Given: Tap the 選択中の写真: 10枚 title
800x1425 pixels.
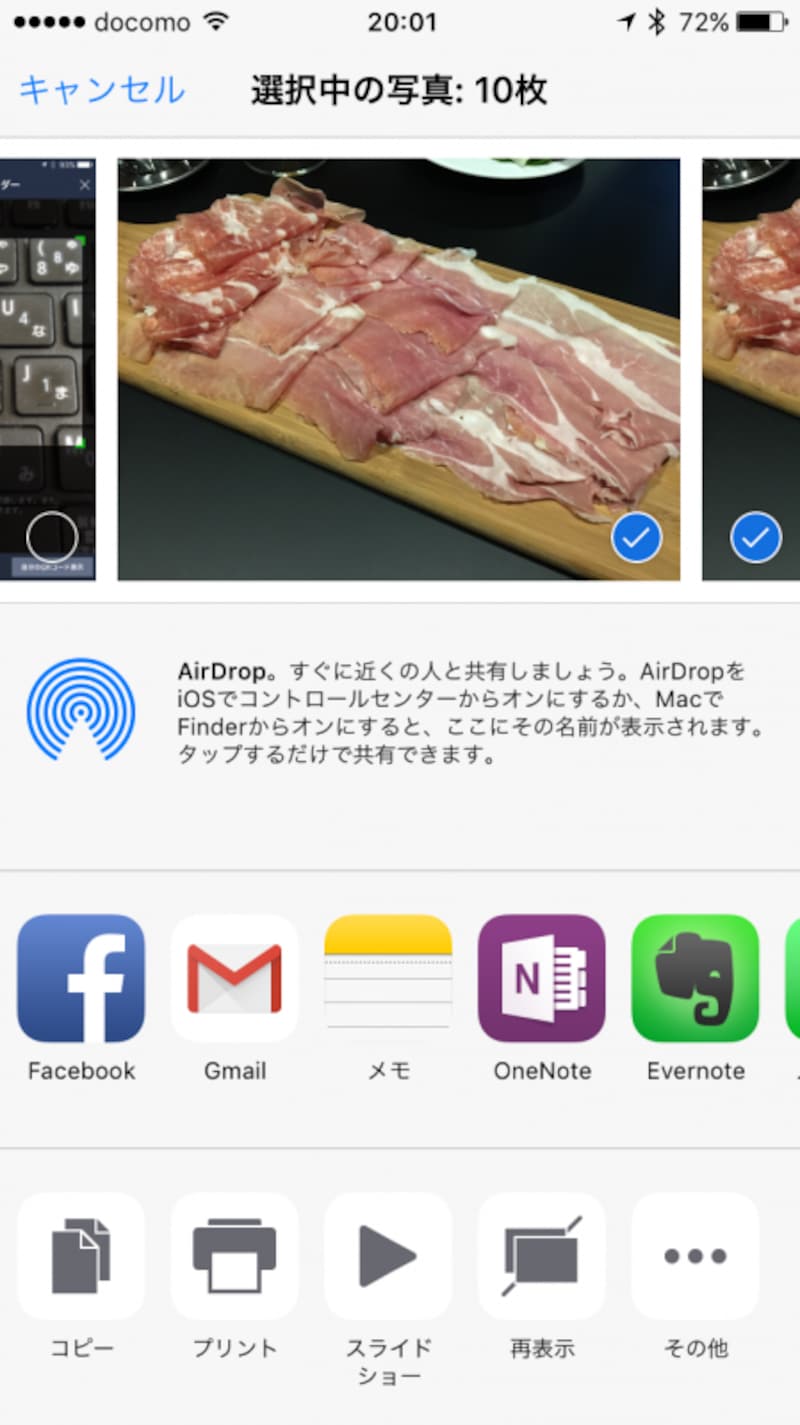Looking at the screenshot, I should coord(400,90).
